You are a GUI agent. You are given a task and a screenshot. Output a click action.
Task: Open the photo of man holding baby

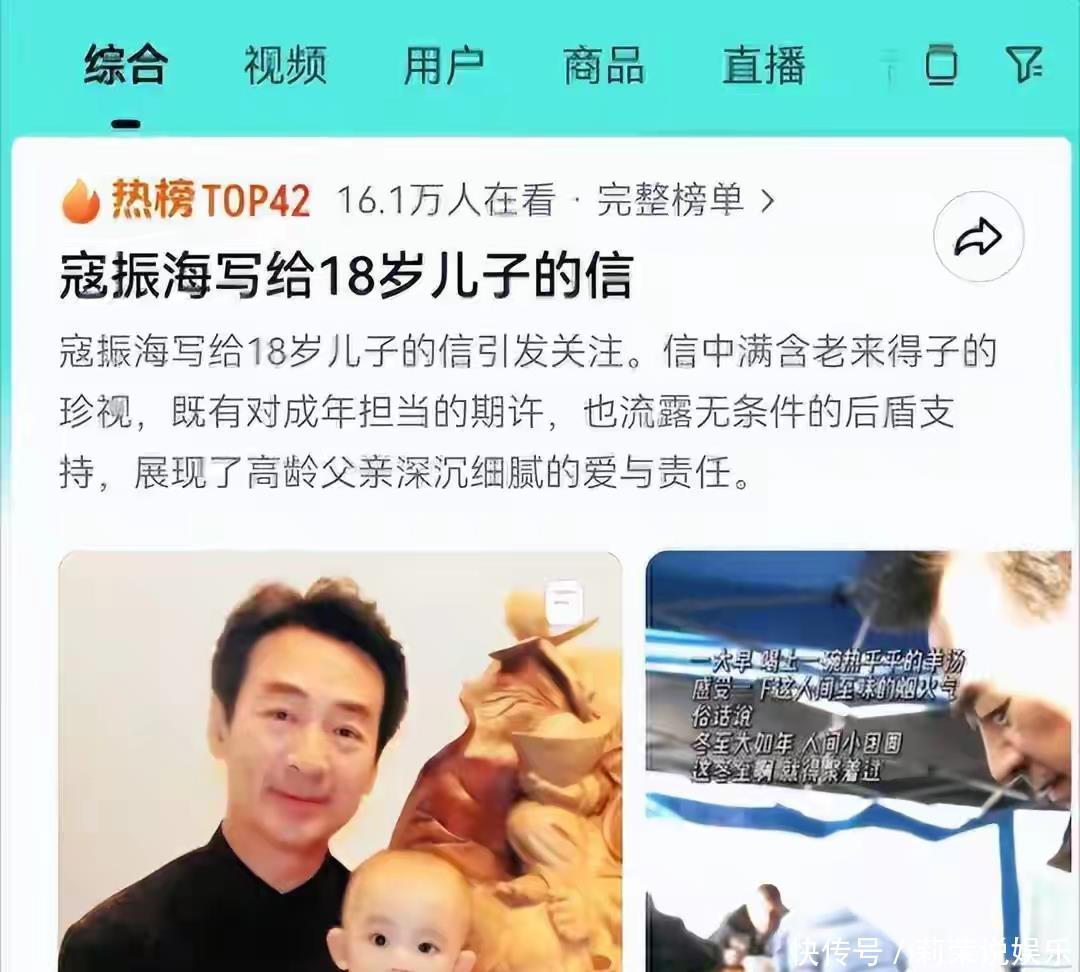coord(340,761)
